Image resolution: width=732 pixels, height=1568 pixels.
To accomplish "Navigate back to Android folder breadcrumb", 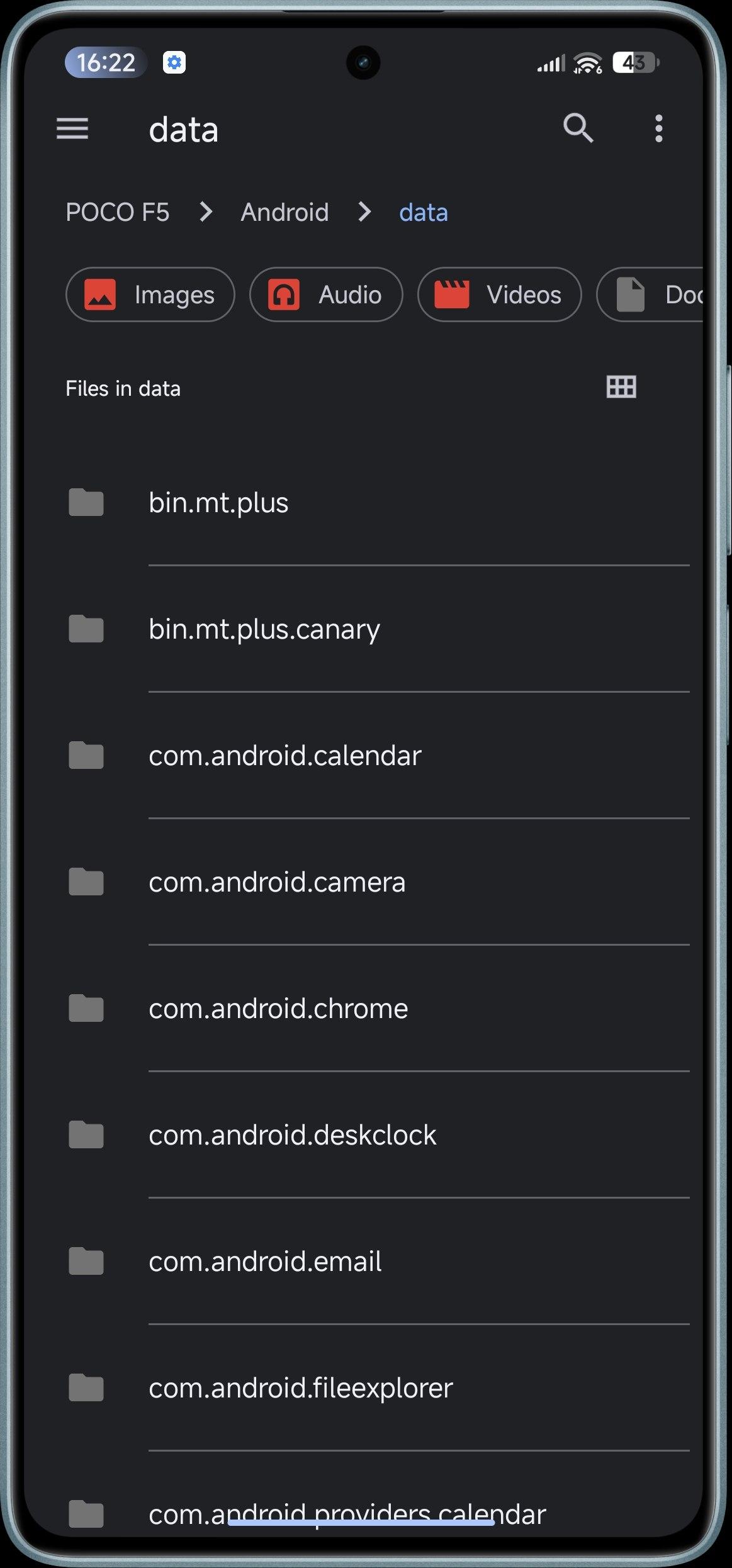I will tap(284, 212).
